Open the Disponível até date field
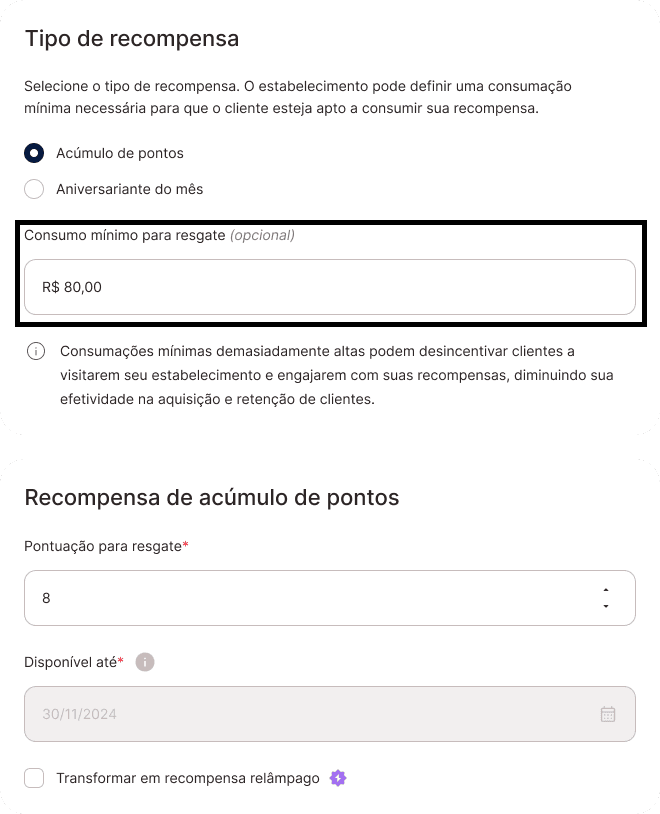Screen dimensions: 660x814 pyautogui.click(x=330, y=714)
